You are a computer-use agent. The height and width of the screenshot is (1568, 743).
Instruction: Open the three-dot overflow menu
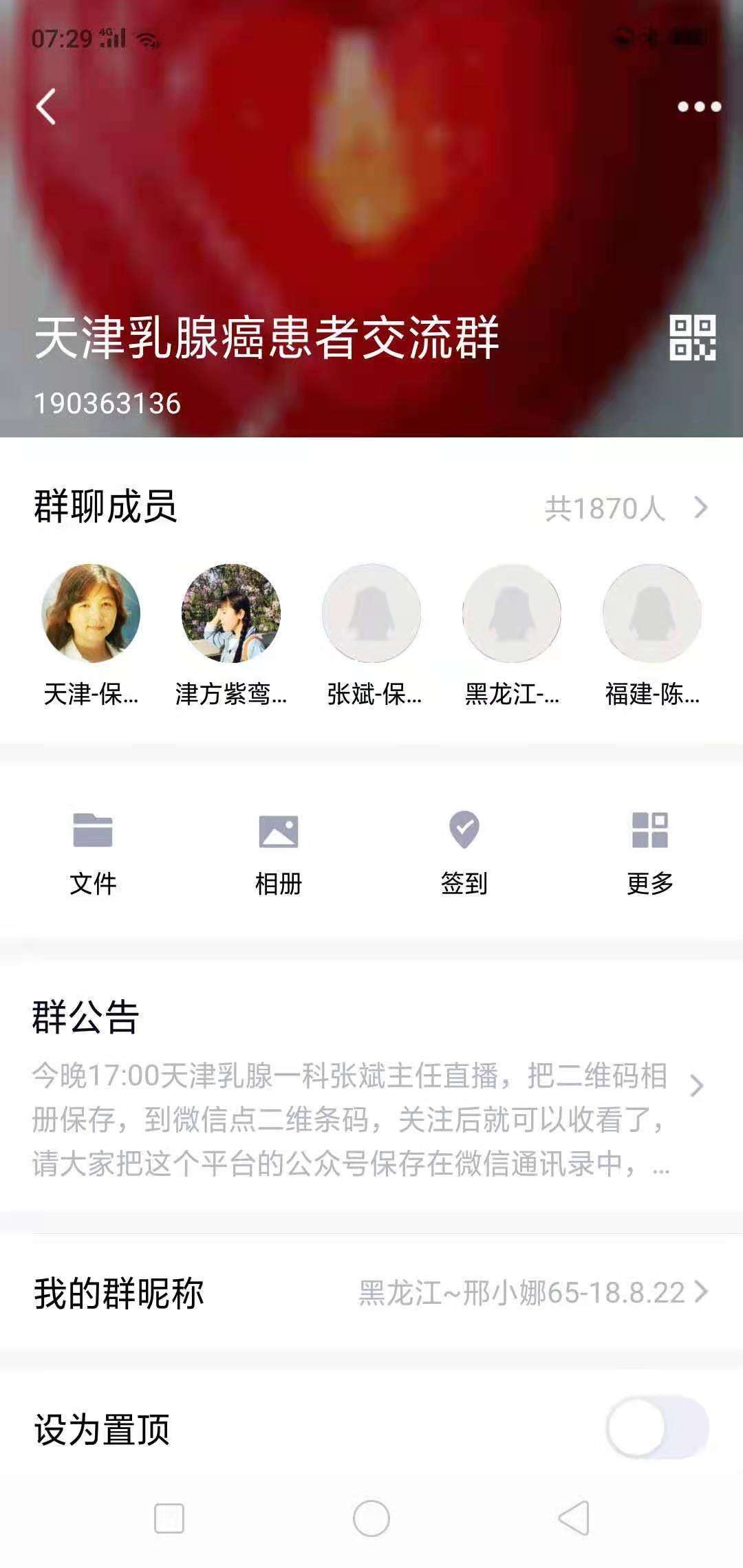coord(699,107)
